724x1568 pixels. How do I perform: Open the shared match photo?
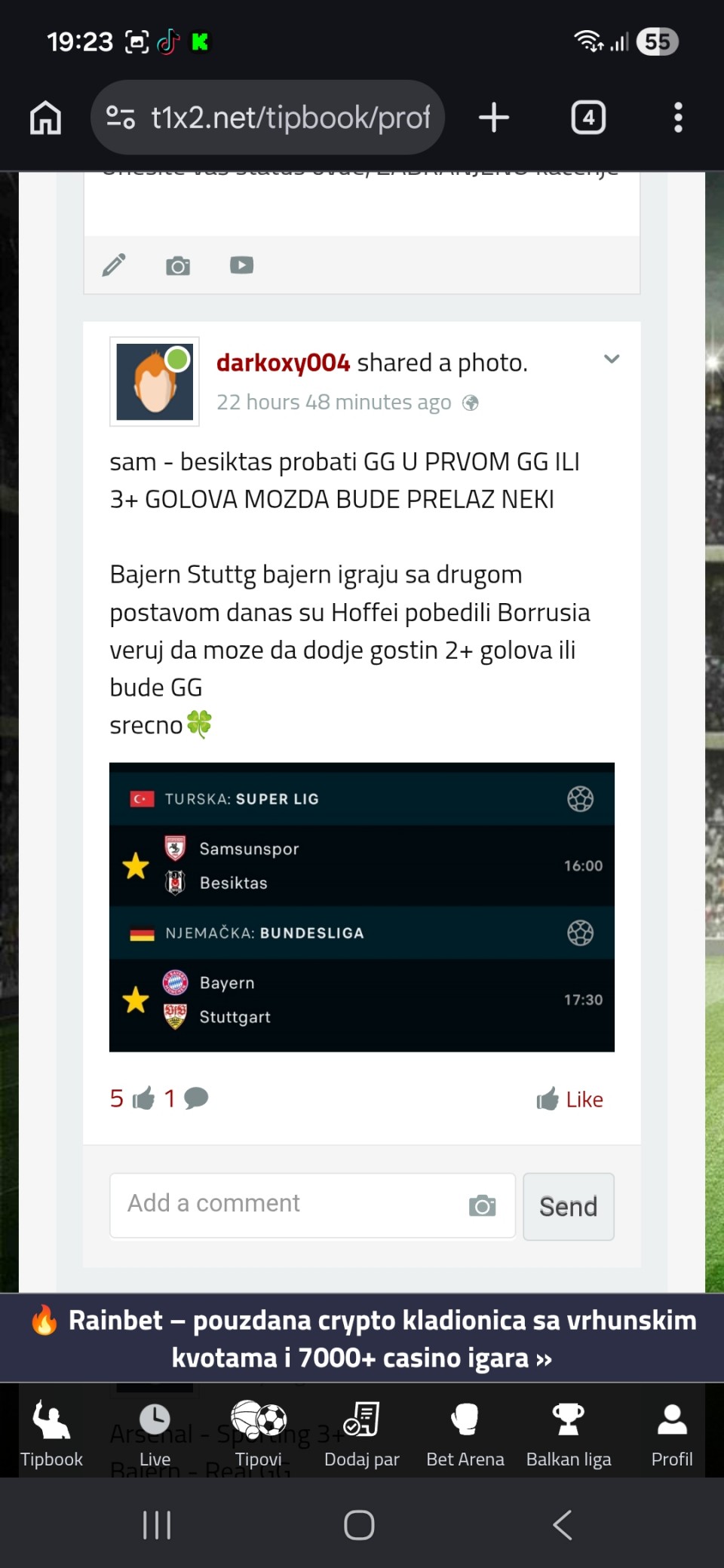362,907
